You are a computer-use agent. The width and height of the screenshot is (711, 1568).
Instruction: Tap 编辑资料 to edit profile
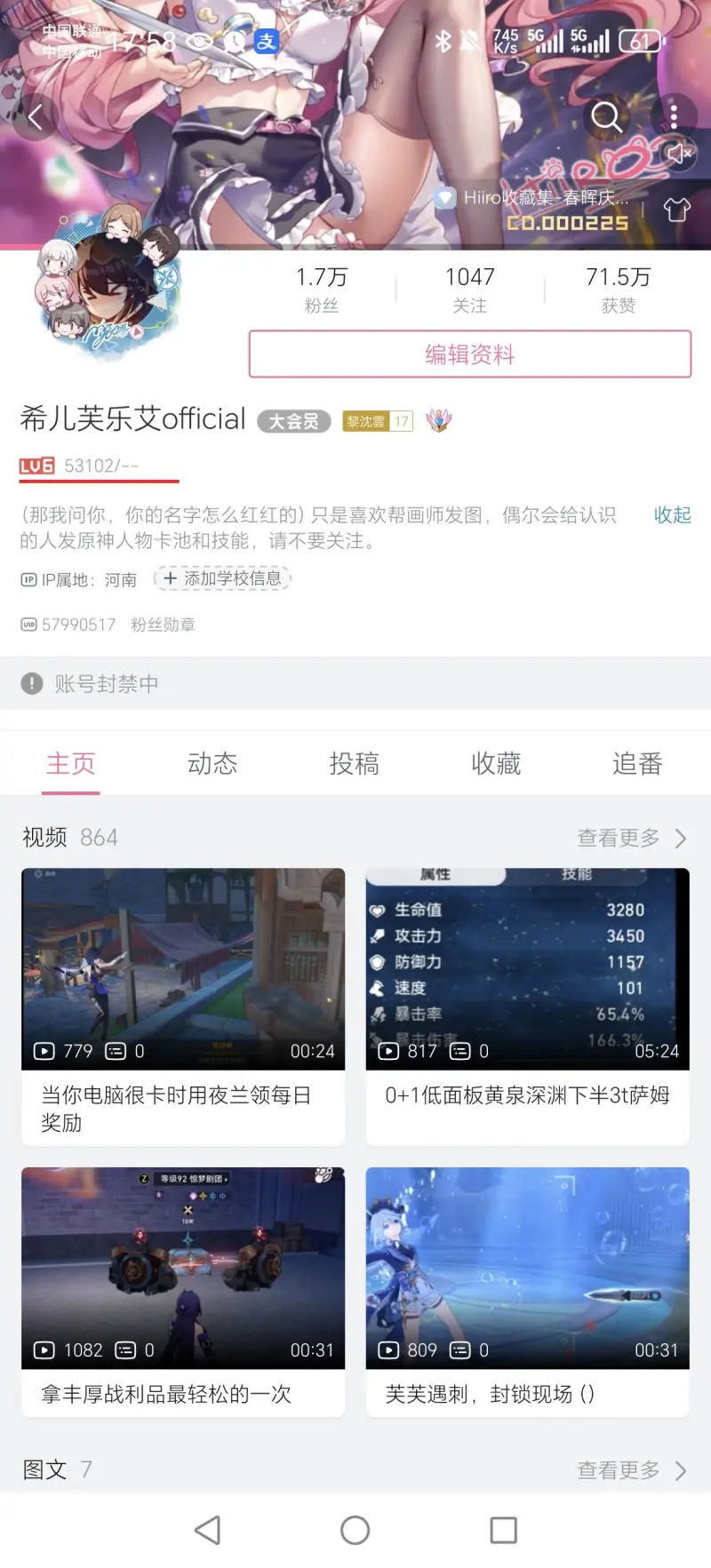[x=469, y=354]
